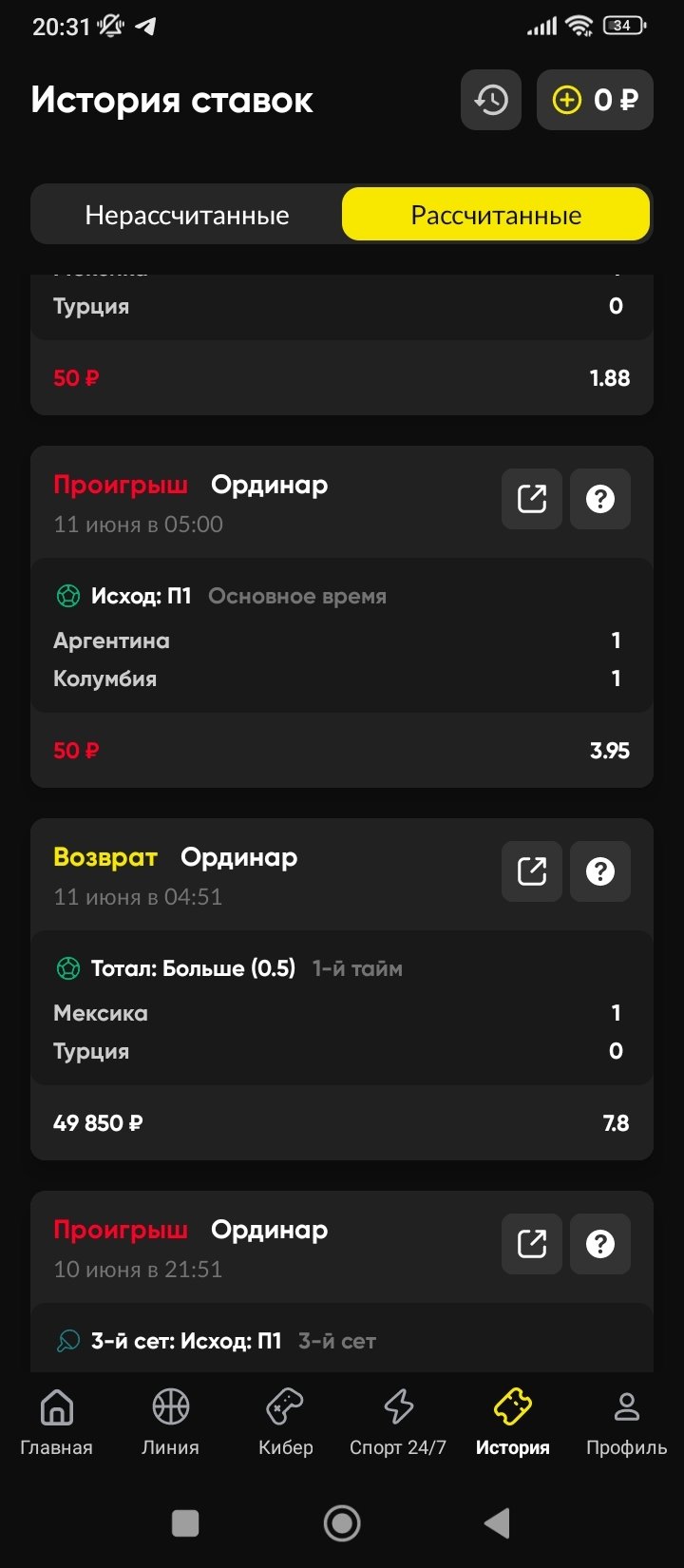
Task: Tap the system back button
Action: 497,1522
